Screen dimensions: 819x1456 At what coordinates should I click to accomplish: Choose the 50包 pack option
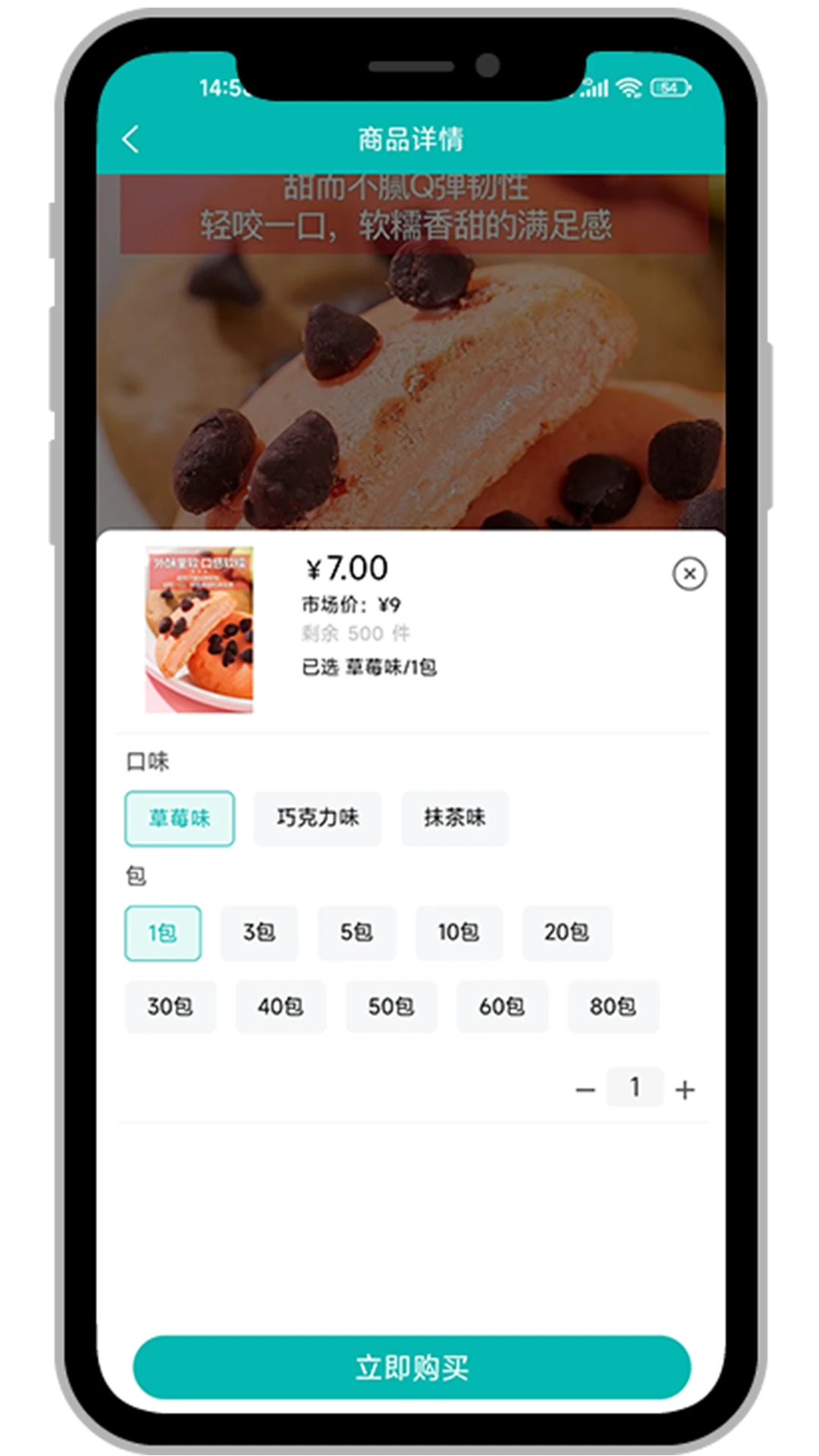tap(391, 1007)
